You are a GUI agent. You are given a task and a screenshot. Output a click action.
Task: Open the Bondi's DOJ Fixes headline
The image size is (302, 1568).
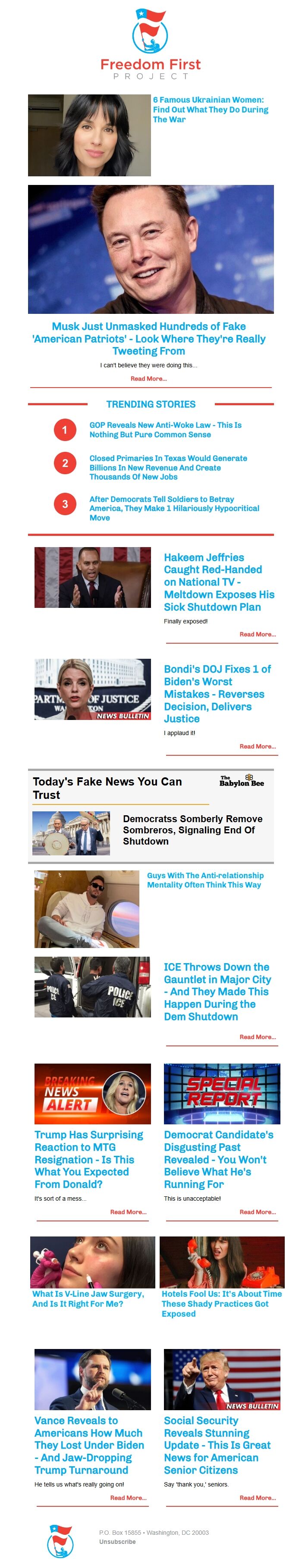[x=217, y=693]
